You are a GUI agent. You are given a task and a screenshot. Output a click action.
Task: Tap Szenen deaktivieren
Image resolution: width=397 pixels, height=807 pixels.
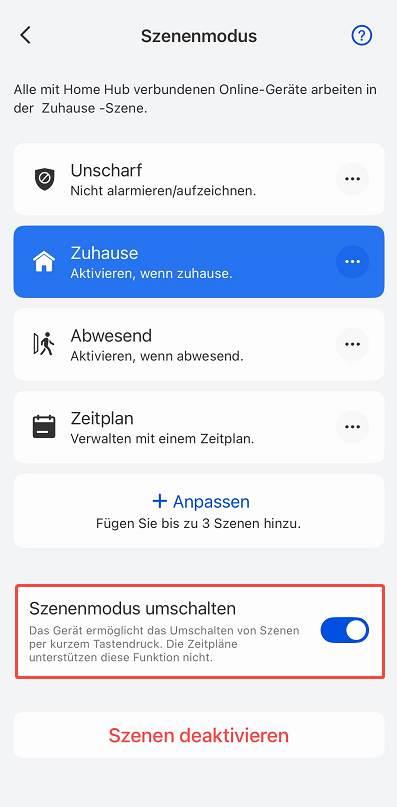coord(199,735)
